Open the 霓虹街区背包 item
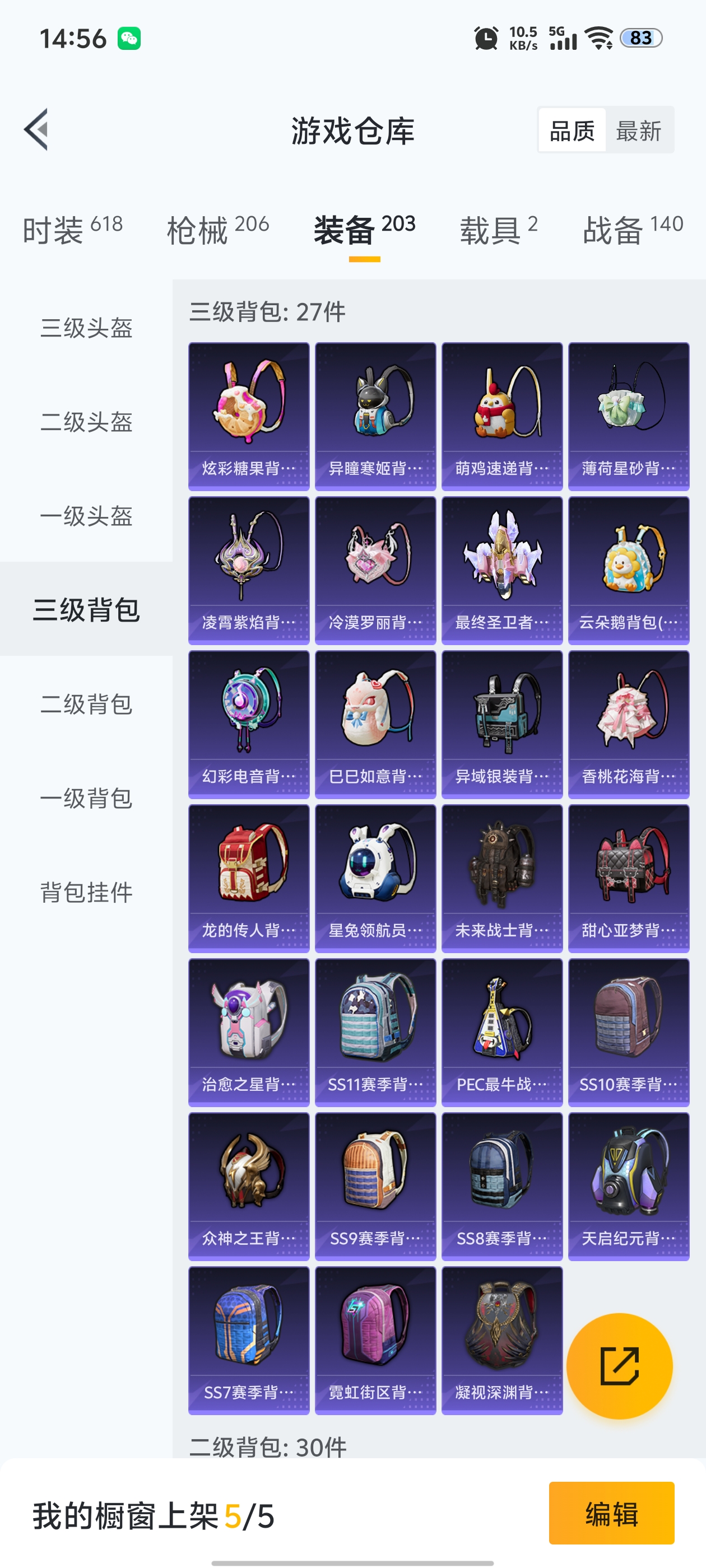706x1568 pixels. (x=375, y=1340)
